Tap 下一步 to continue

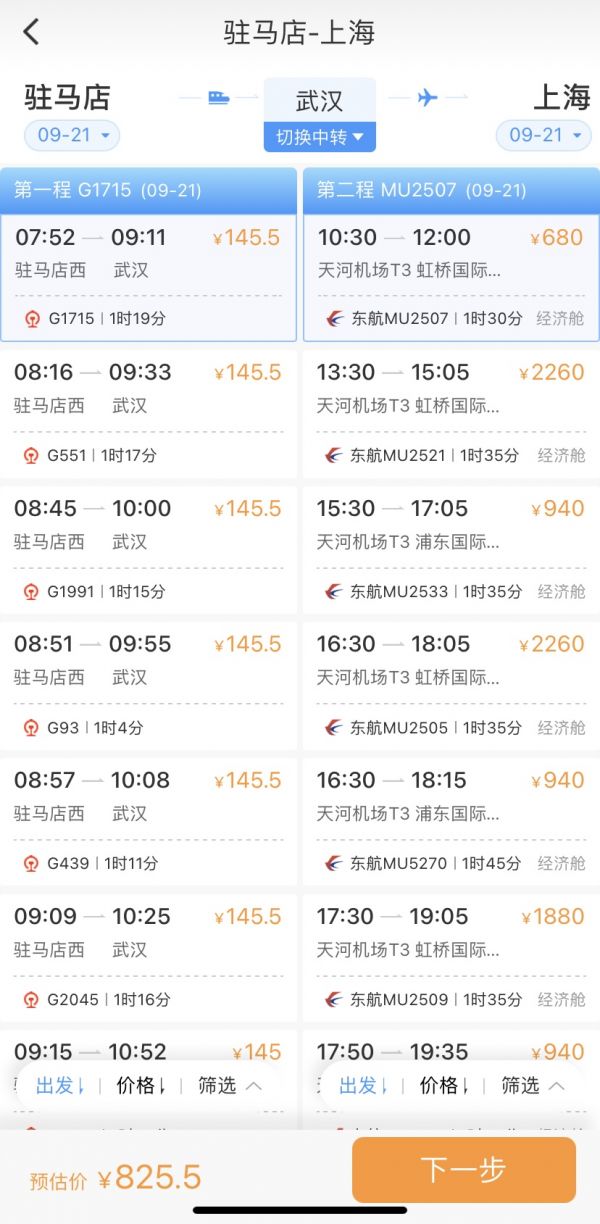pyautogui.click(x=464, y=1169)
